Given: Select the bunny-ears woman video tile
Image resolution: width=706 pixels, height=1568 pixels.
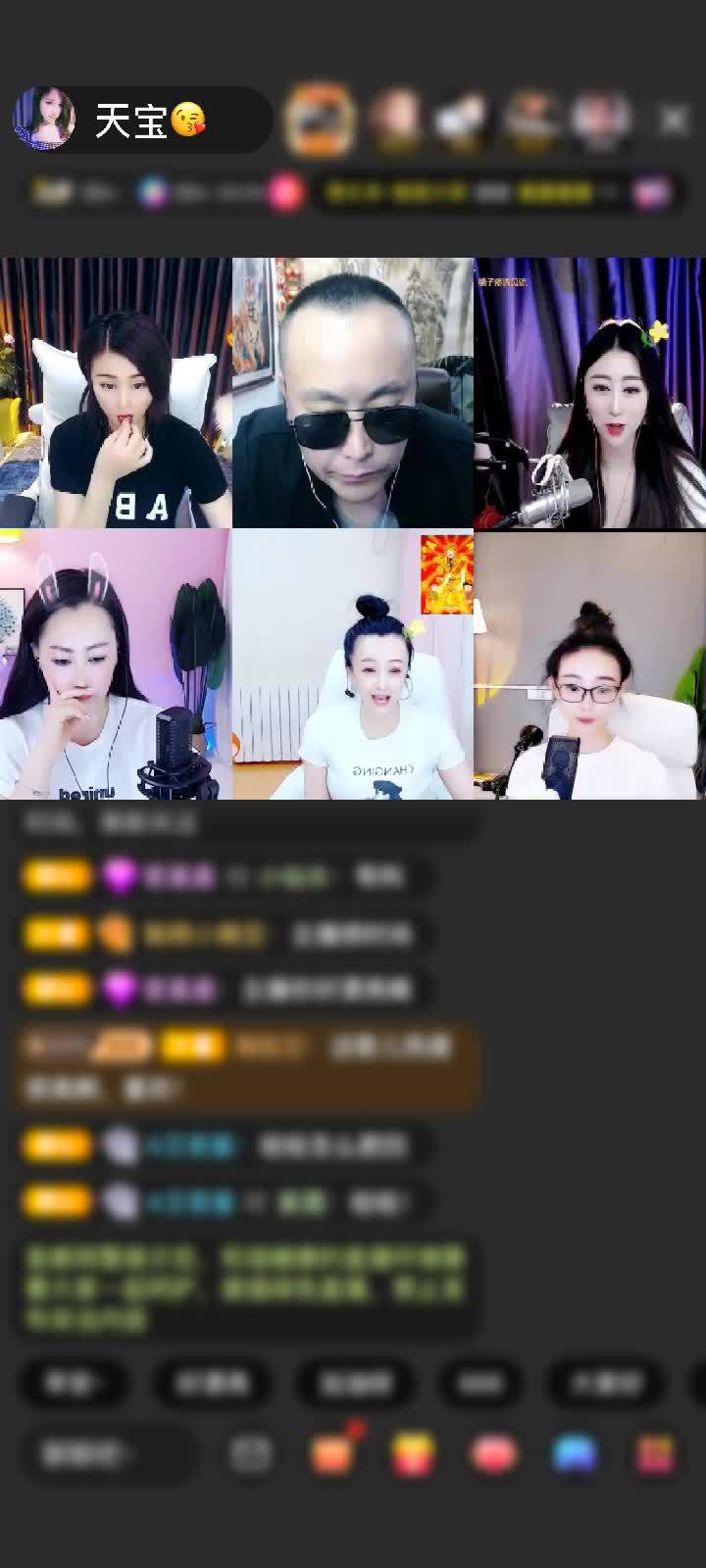Looking at the screenshot, I should tap(116, 664).
